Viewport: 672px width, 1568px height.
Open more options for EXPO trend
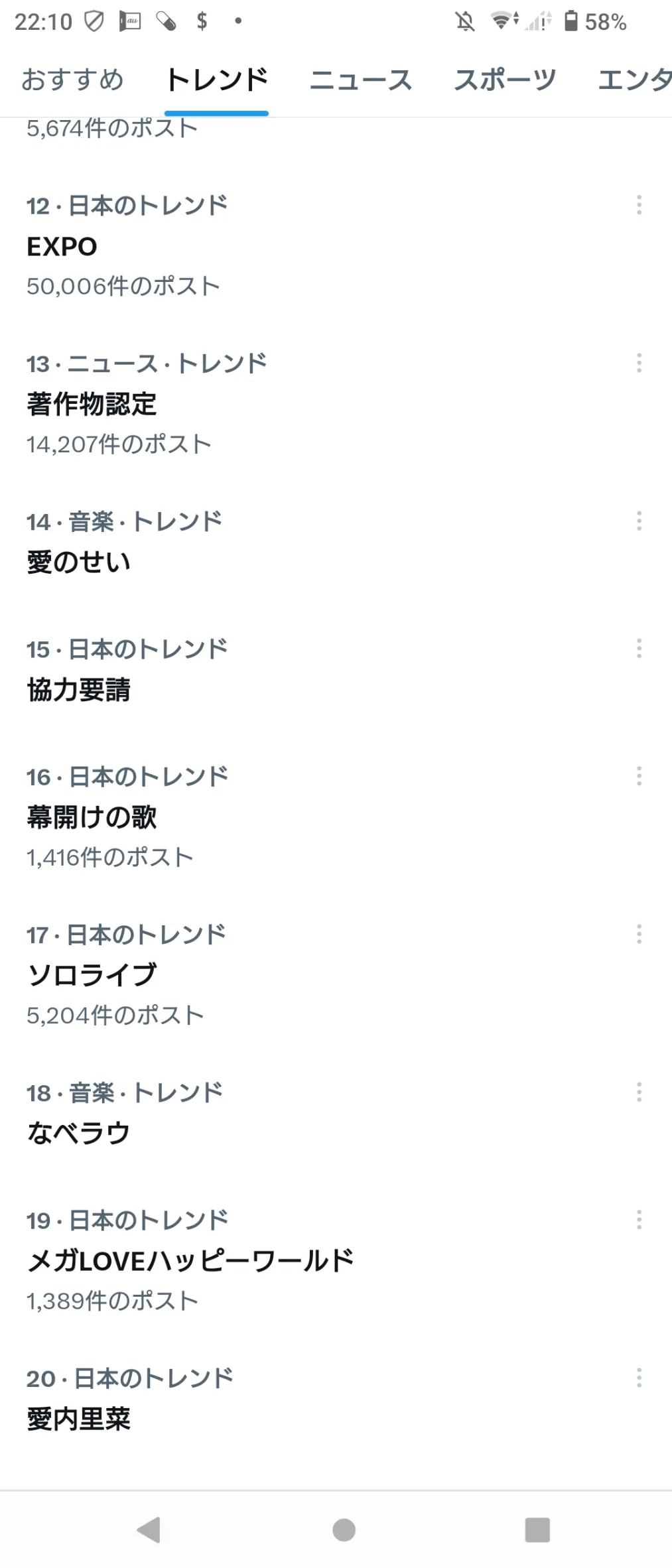point(639,205)
